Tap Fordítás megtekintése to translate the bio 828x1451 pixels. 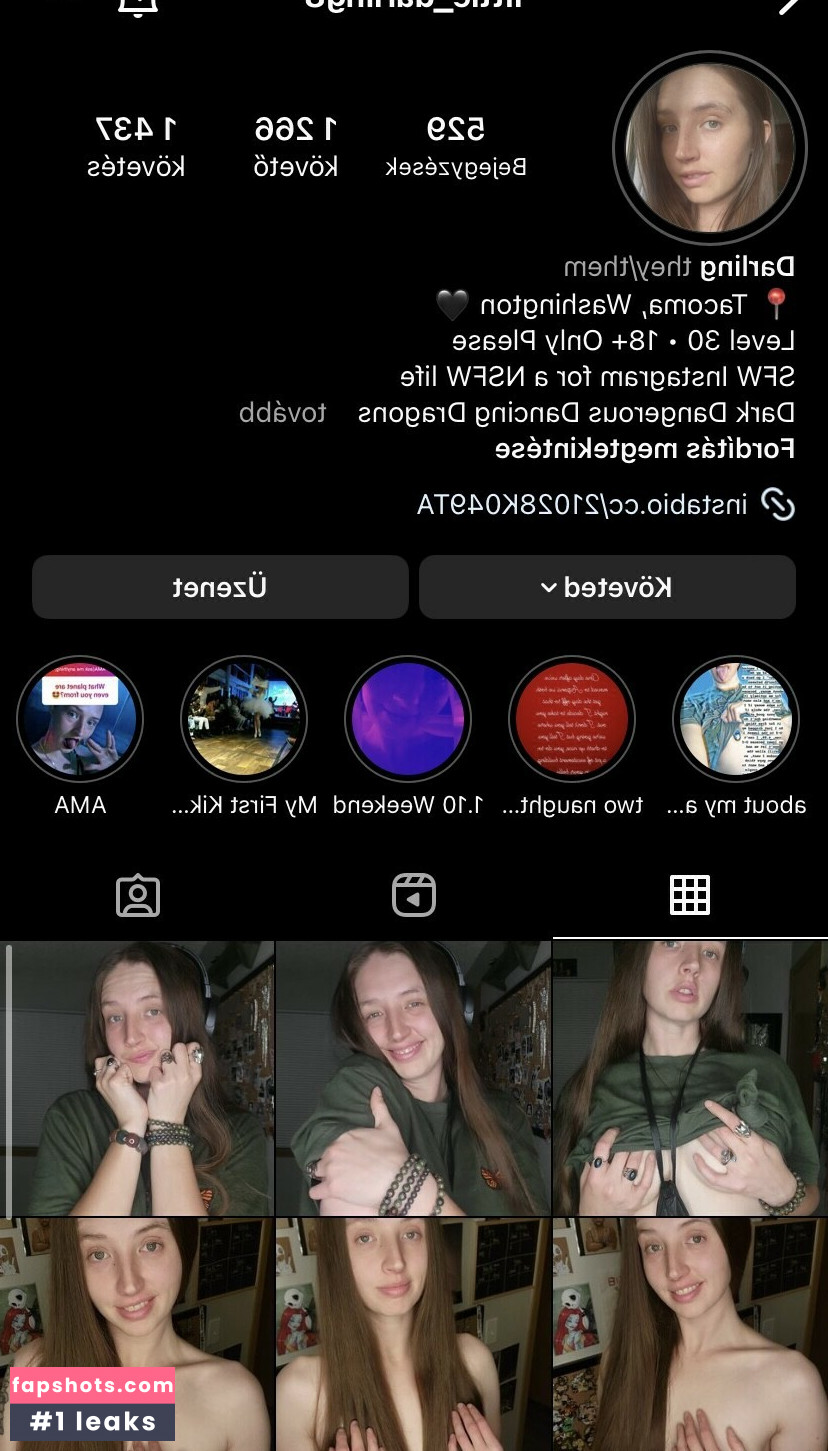pyautogui.click(x=645, y=449)
